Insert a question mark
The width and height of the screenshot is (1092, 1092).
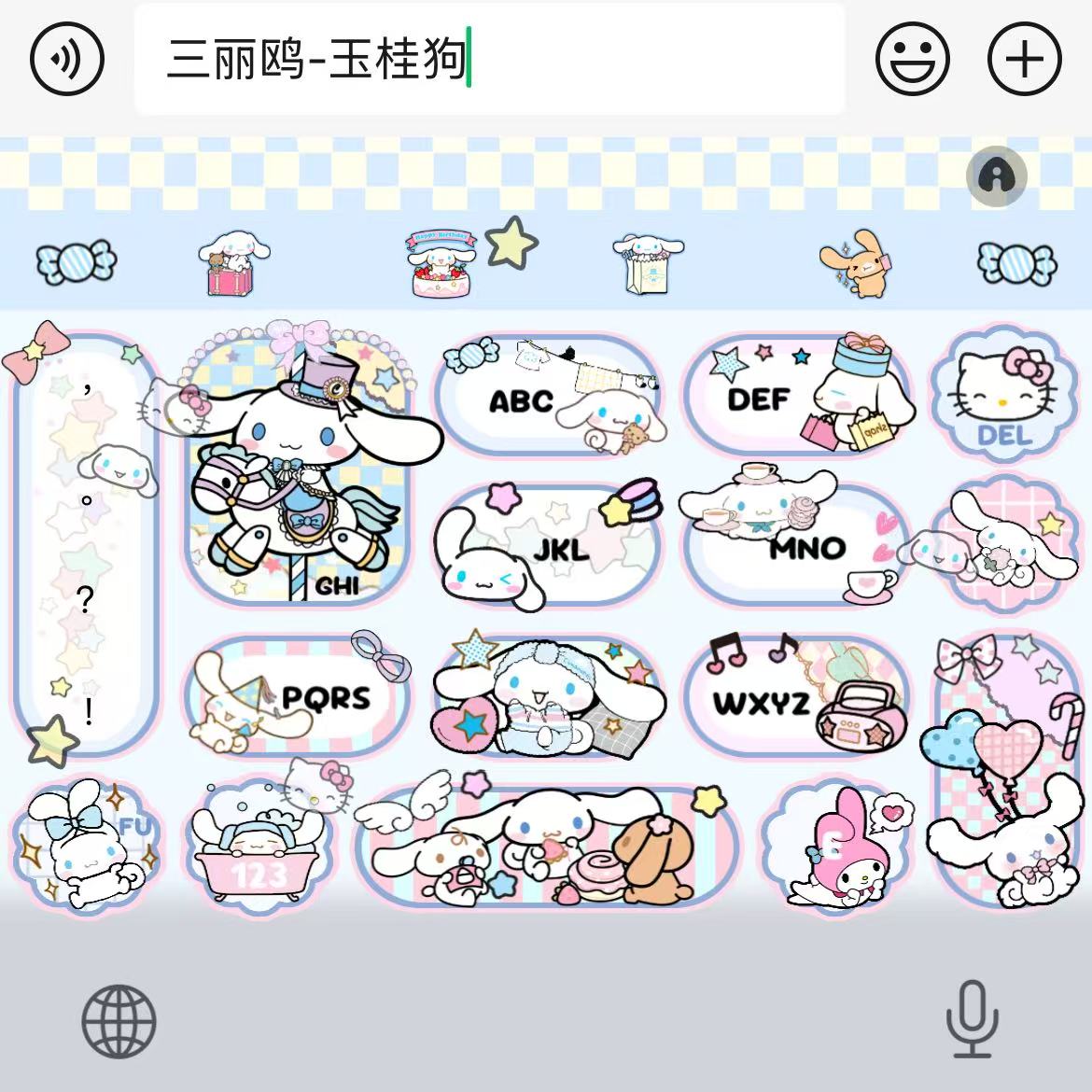86,598
